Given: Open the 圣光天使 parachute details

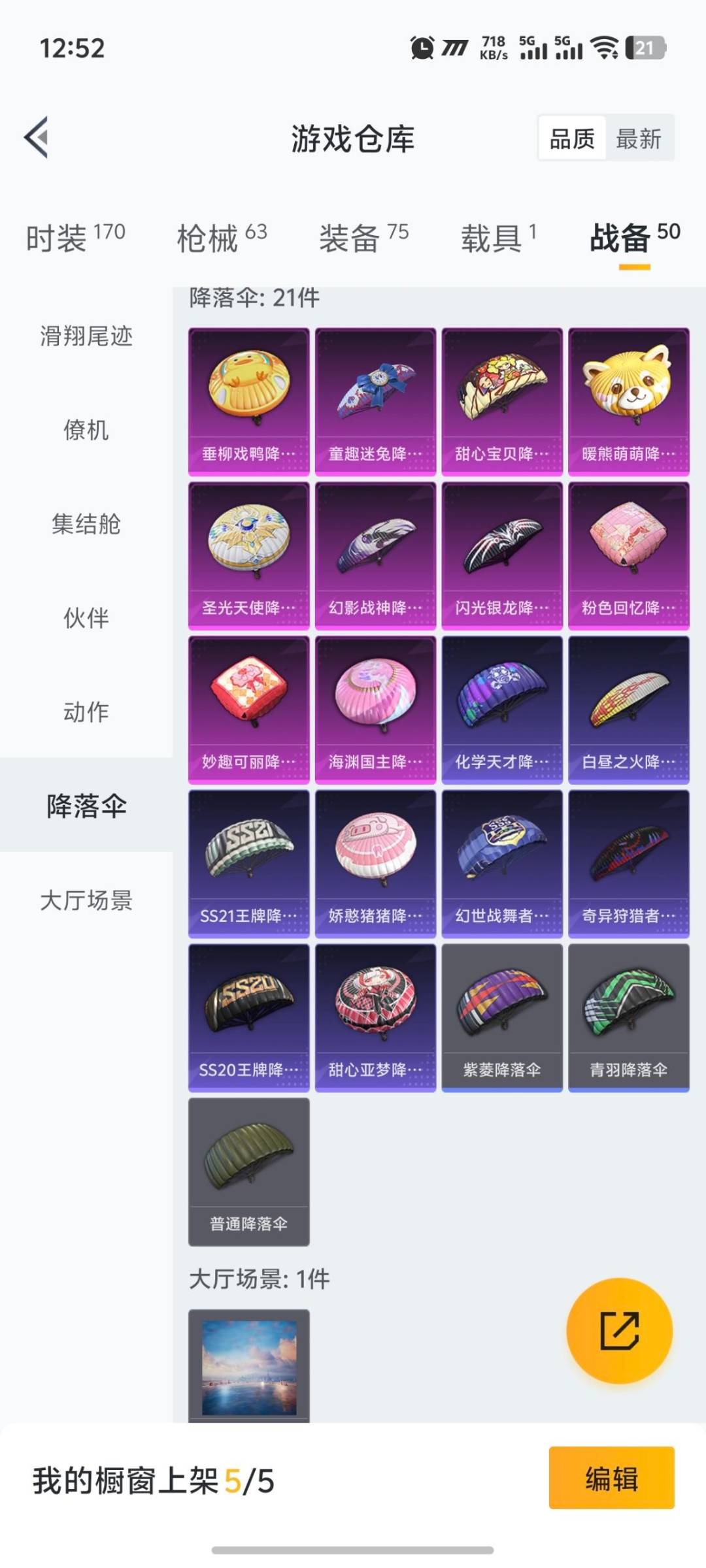Looking at the screenshot, I should point(248,554).
